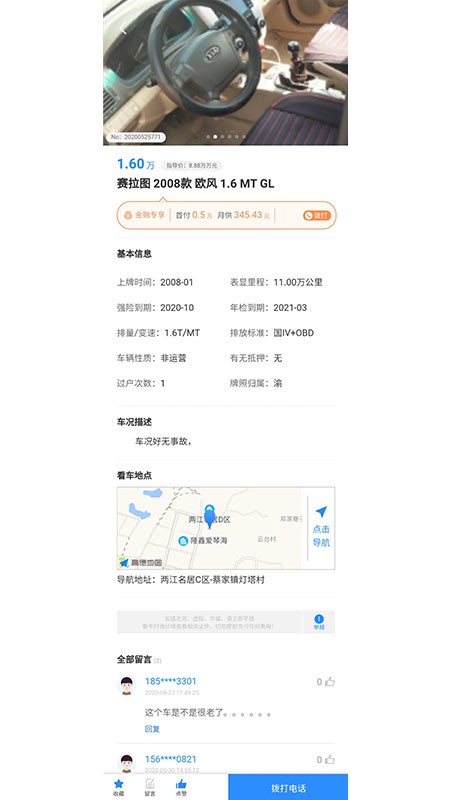This screenshot has height=800, width=450.
Task: Like the comment from 185****3301
Action: 326,682
